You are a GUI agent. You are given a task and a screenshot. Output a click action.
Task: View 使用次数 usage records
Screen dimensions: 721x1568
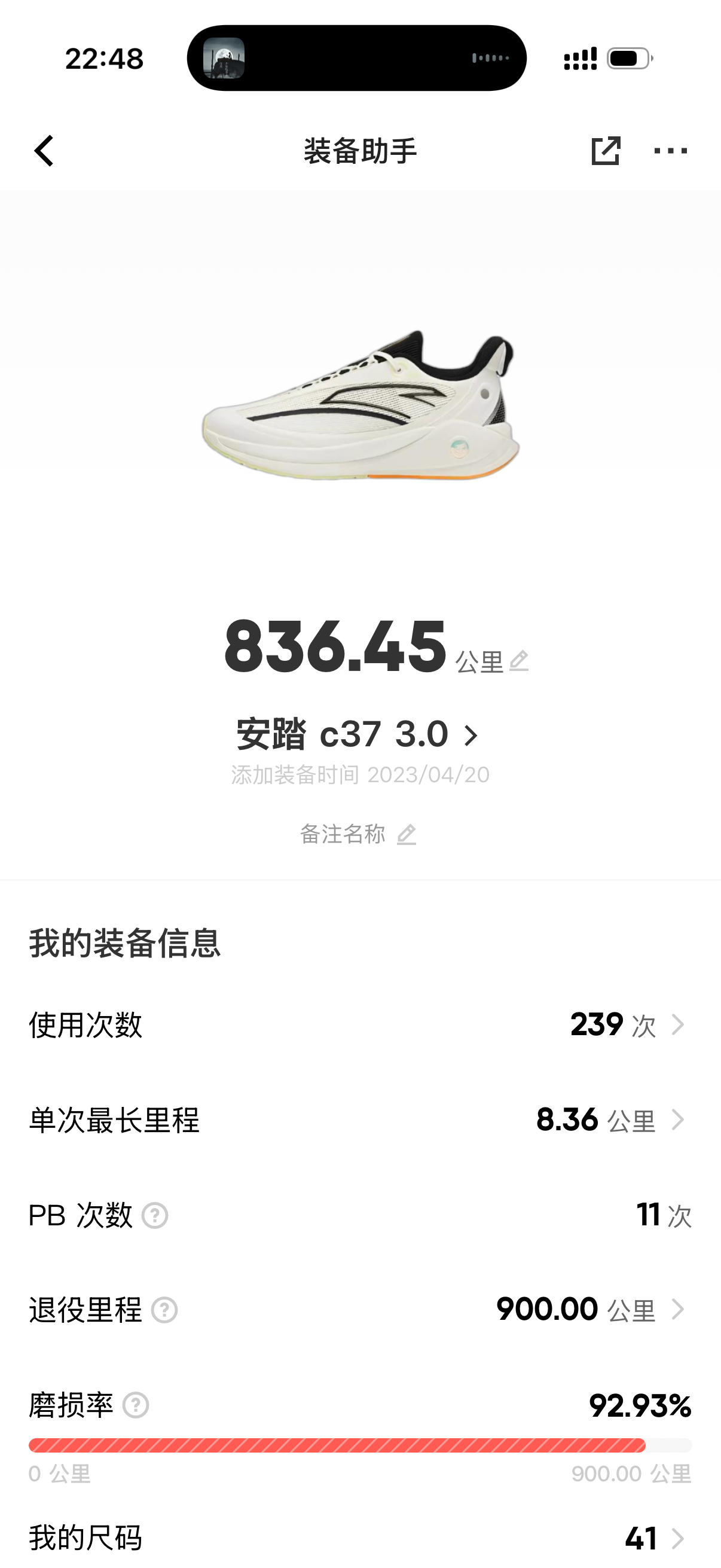coord(677,1024)
